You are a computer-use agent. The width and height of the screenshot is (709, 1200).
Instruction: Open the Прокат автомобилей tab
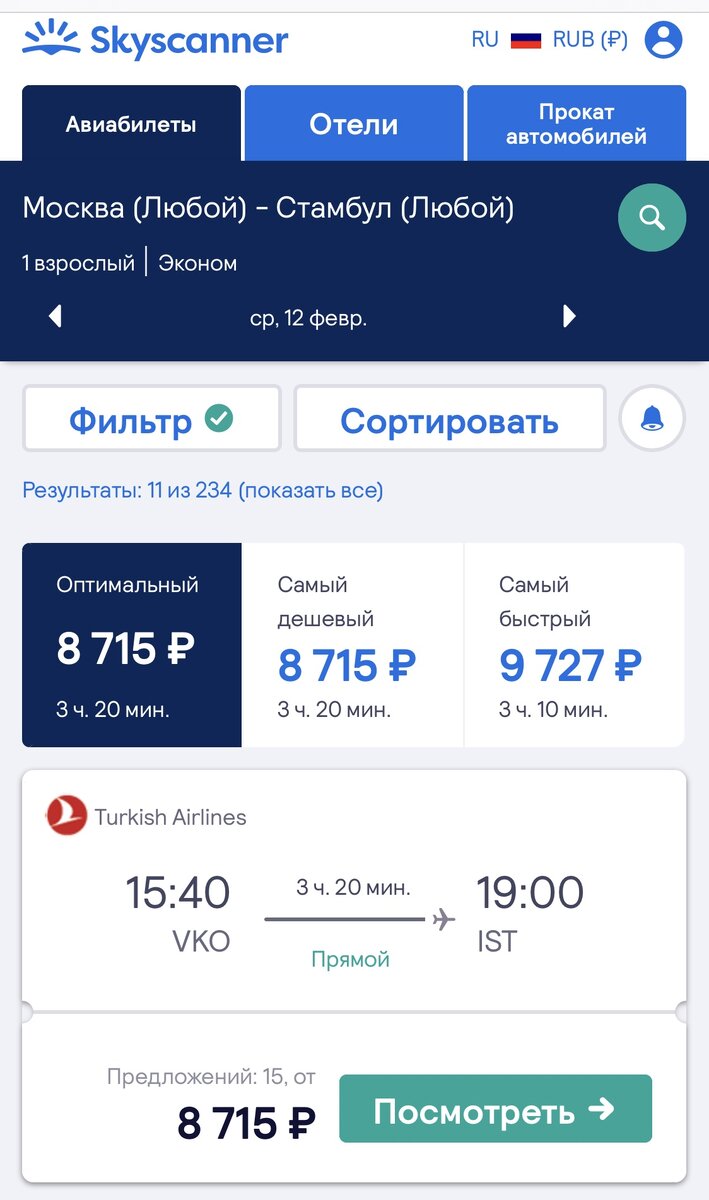click(x=576, y=123)
